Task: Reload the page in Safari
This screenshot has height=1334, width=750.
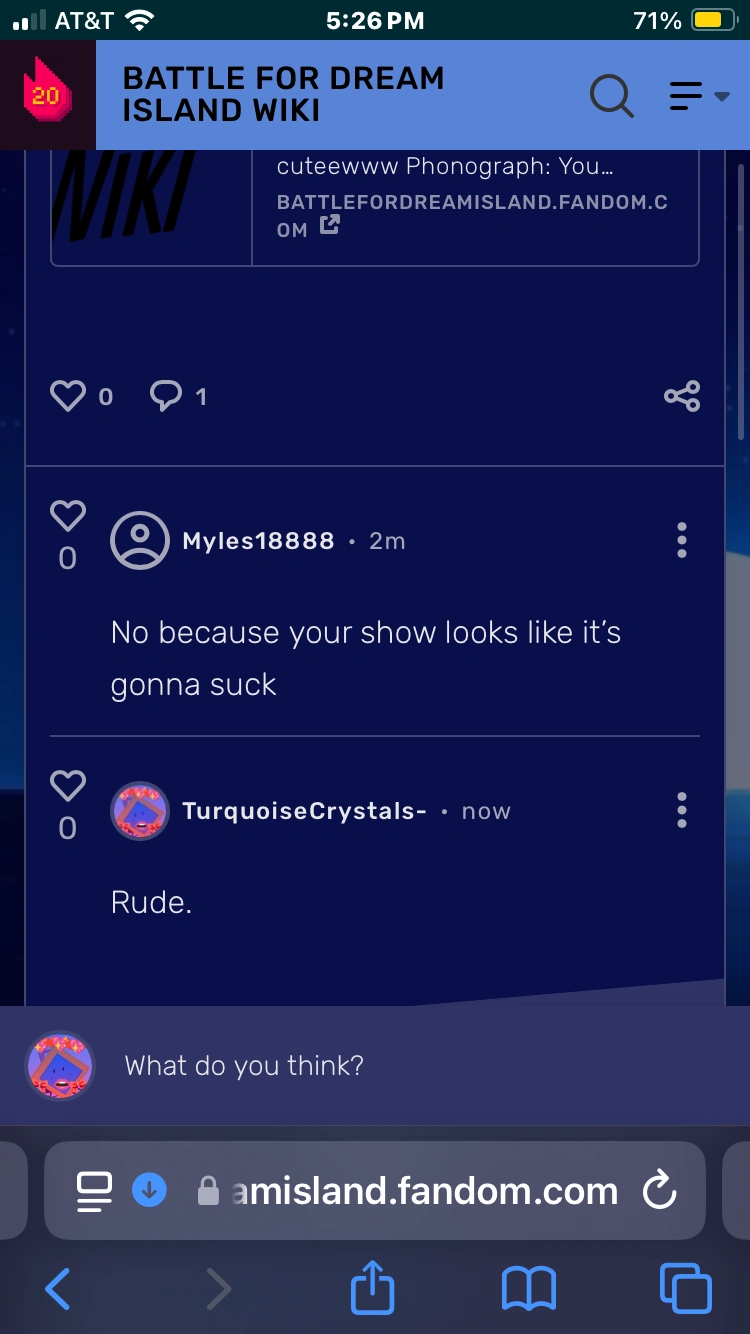Action: click(x=659, y=1191)
